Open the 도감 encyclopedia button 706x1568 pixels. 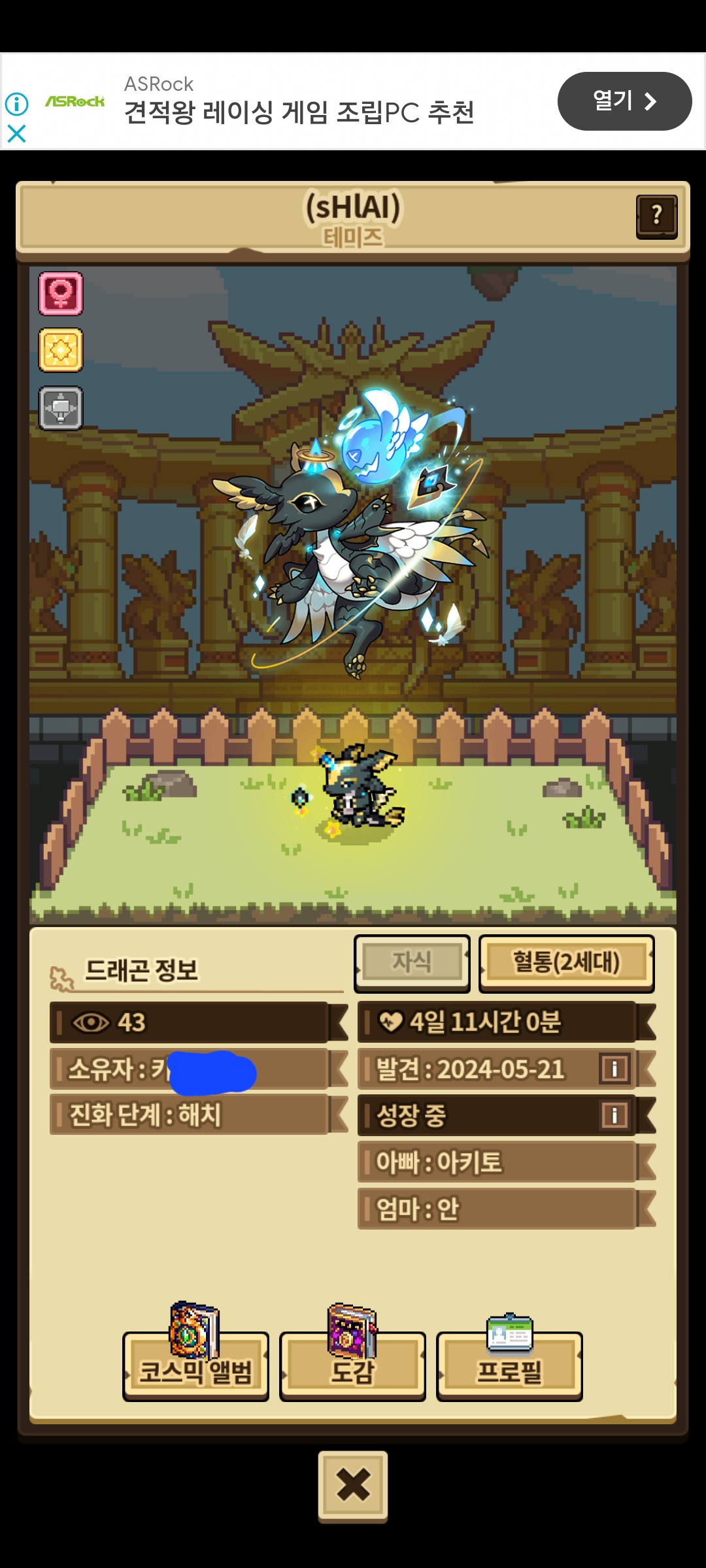[352, 1365]
